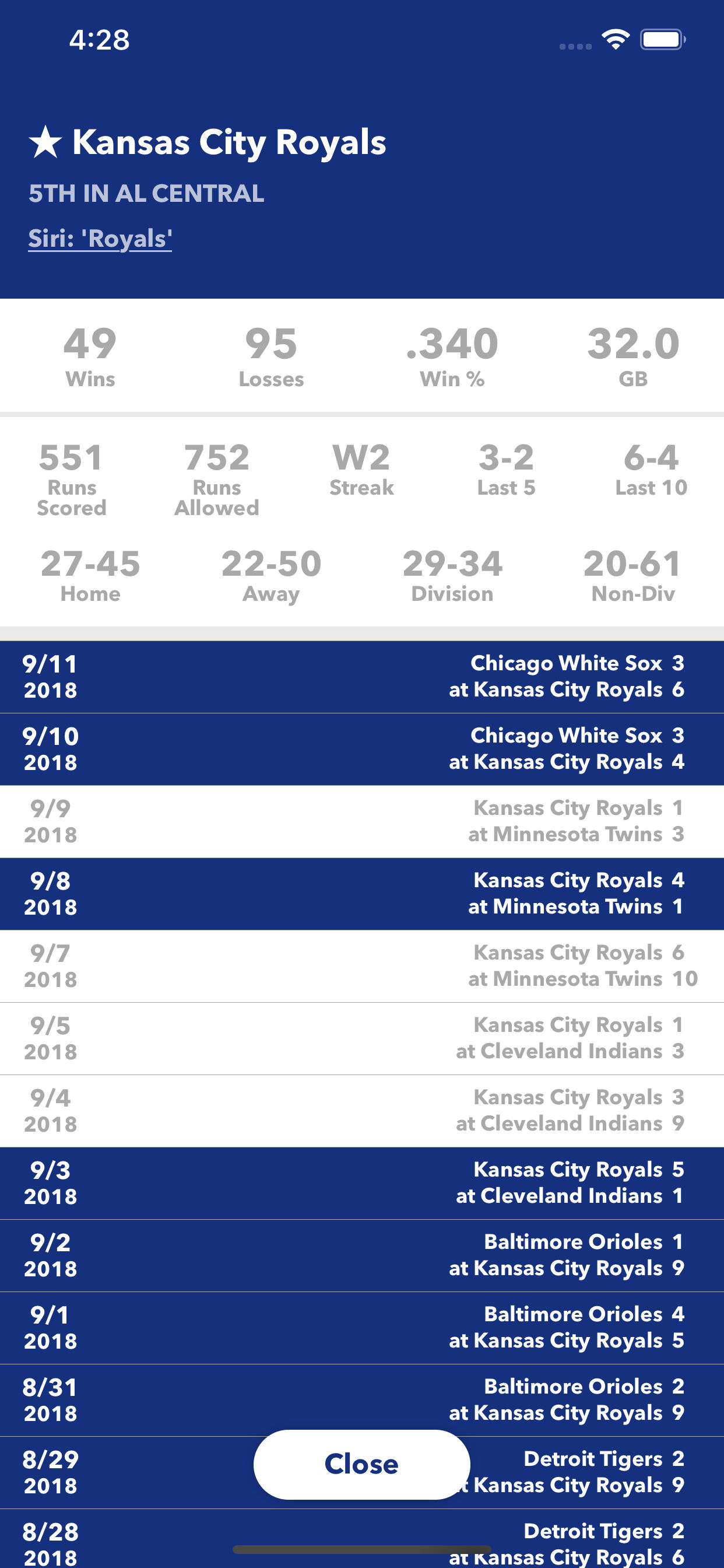
Task: Open the 9/4 game at Cleveland Indians
Action: point(361,1111)
